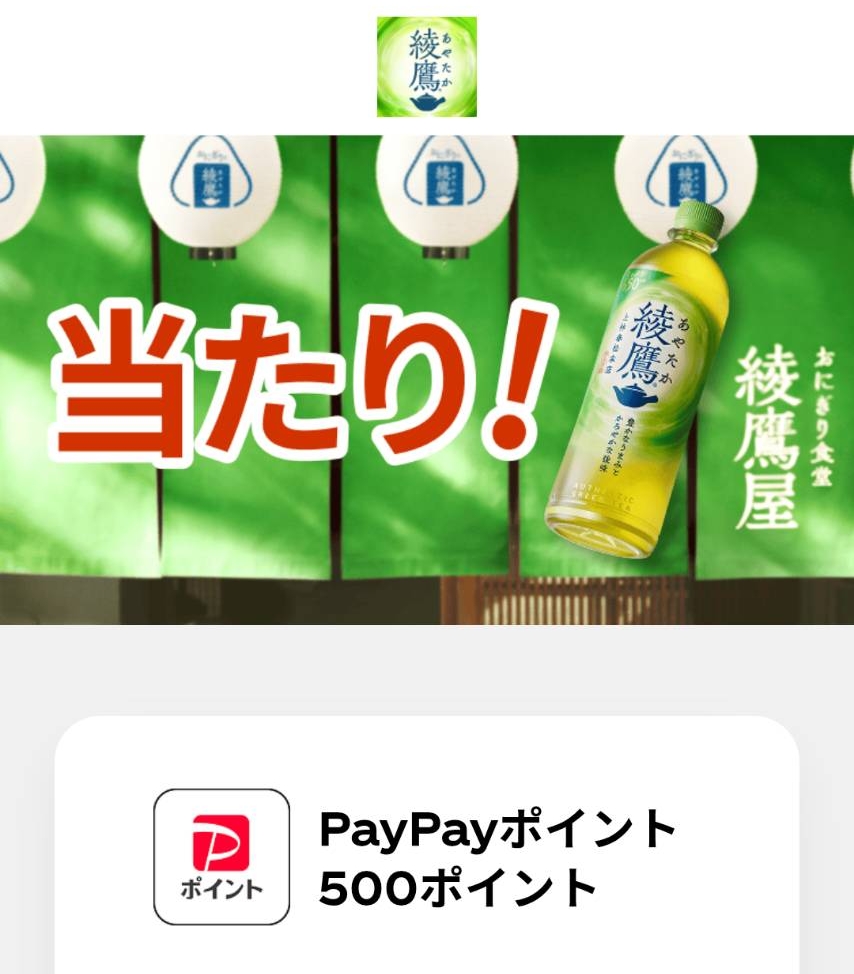Tap the Ayataka logo in the header
This screenshot has height=974, width=854.
pyautogui.click(x=427, y=67)
